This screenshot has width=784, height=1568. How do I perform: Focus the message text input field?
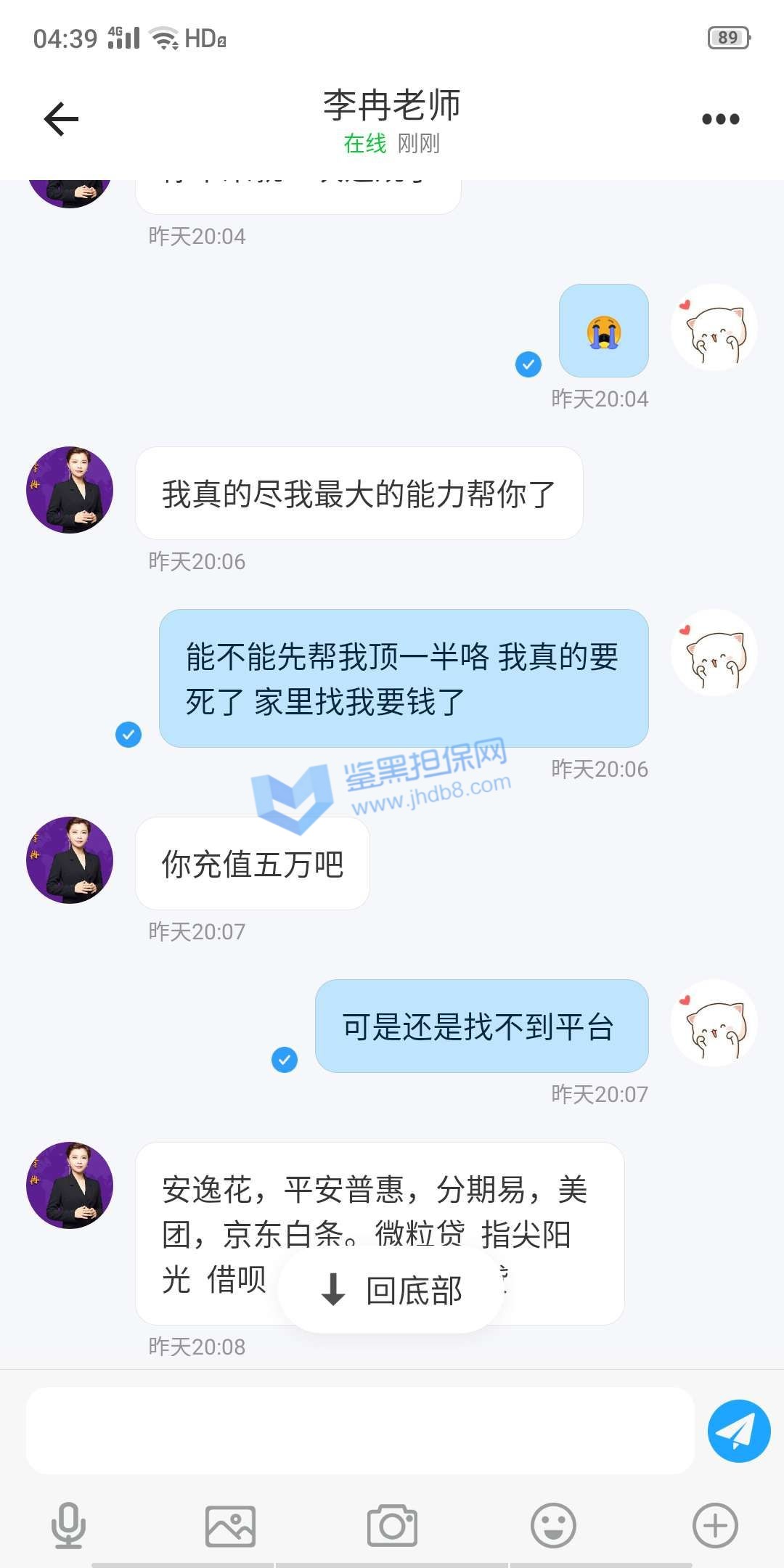(359, 1430)
